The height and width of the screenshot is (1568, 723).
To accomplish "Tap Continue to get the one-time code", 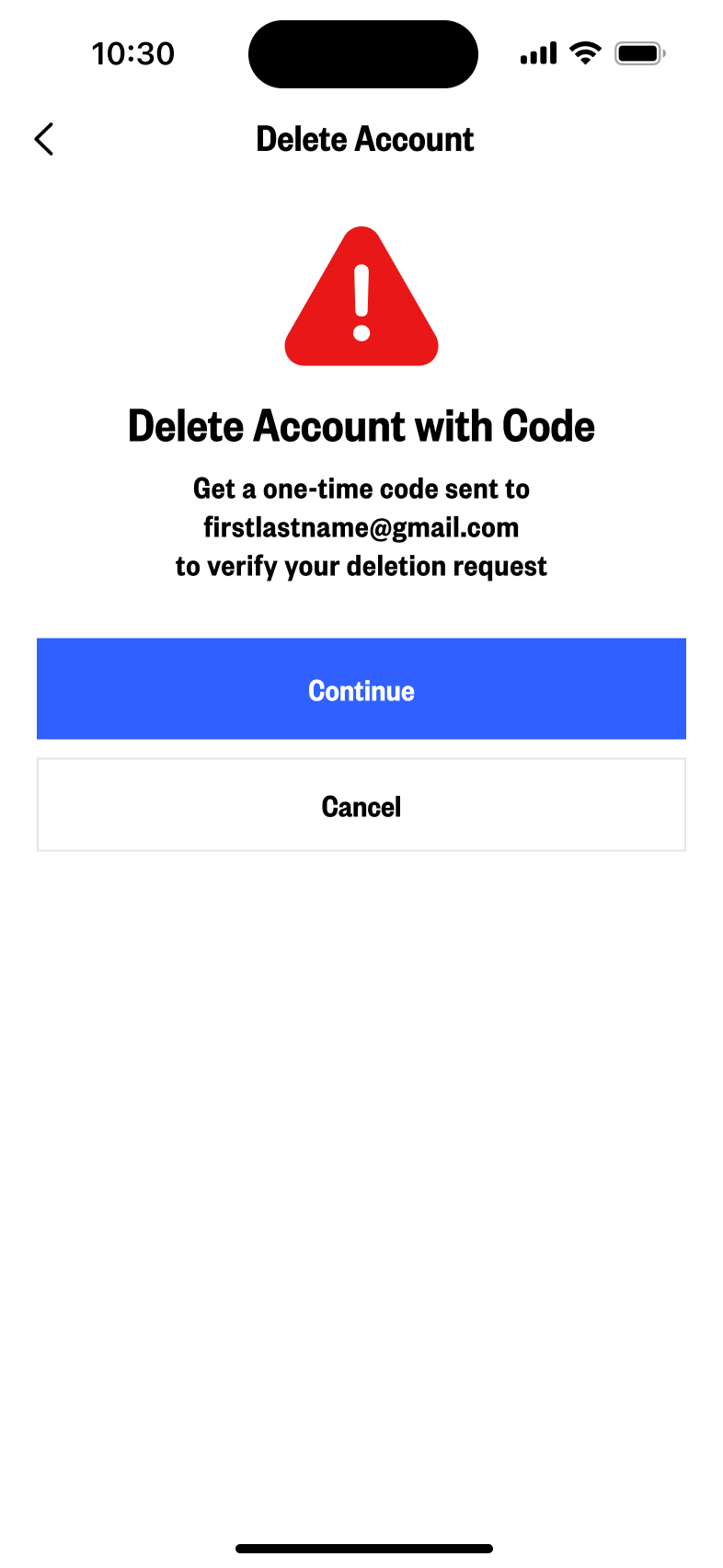I will [361, 689].
